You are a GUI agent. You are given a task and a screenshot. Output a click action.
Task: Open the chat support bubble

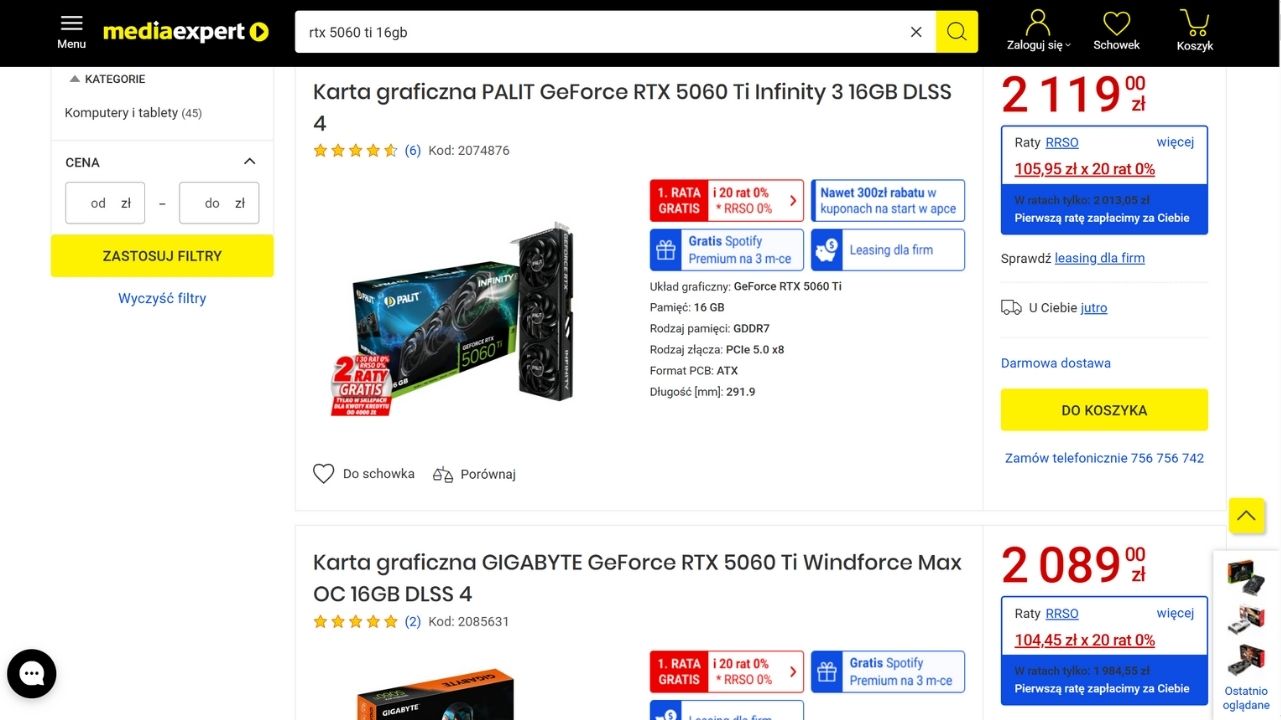tap(32, 674)
